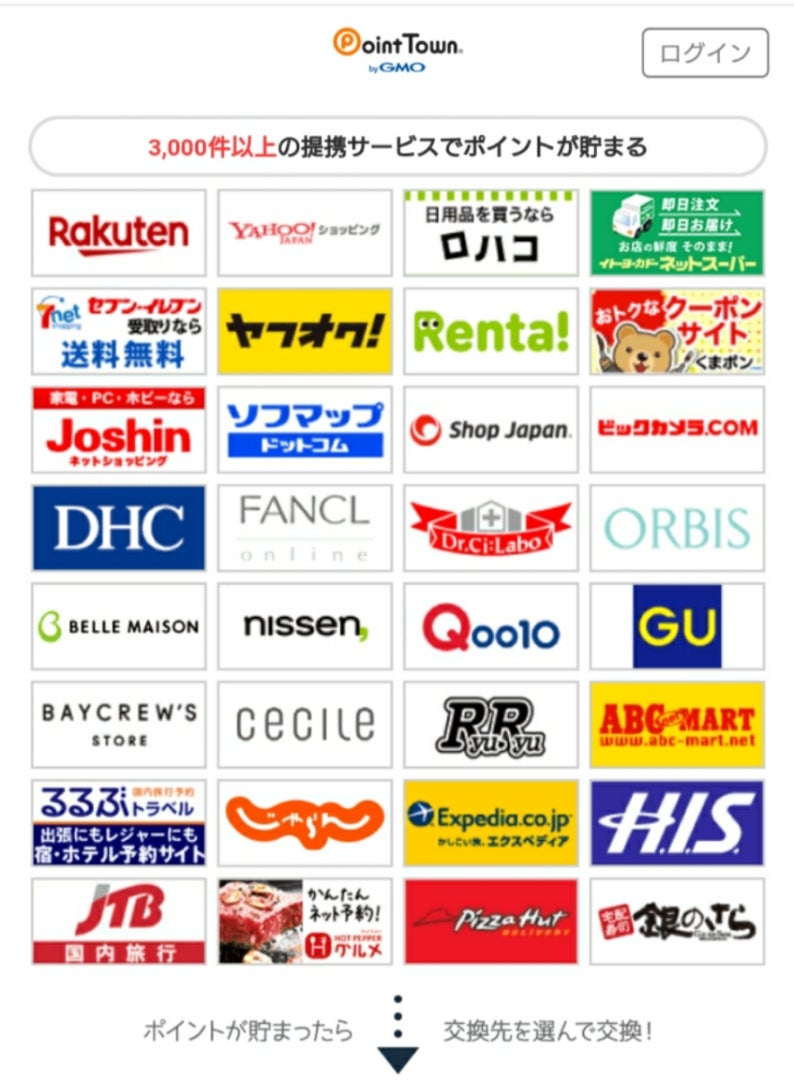Tap the ビックカメラ.COM tile
This screenshot has width=794, height=1080.
677,429
